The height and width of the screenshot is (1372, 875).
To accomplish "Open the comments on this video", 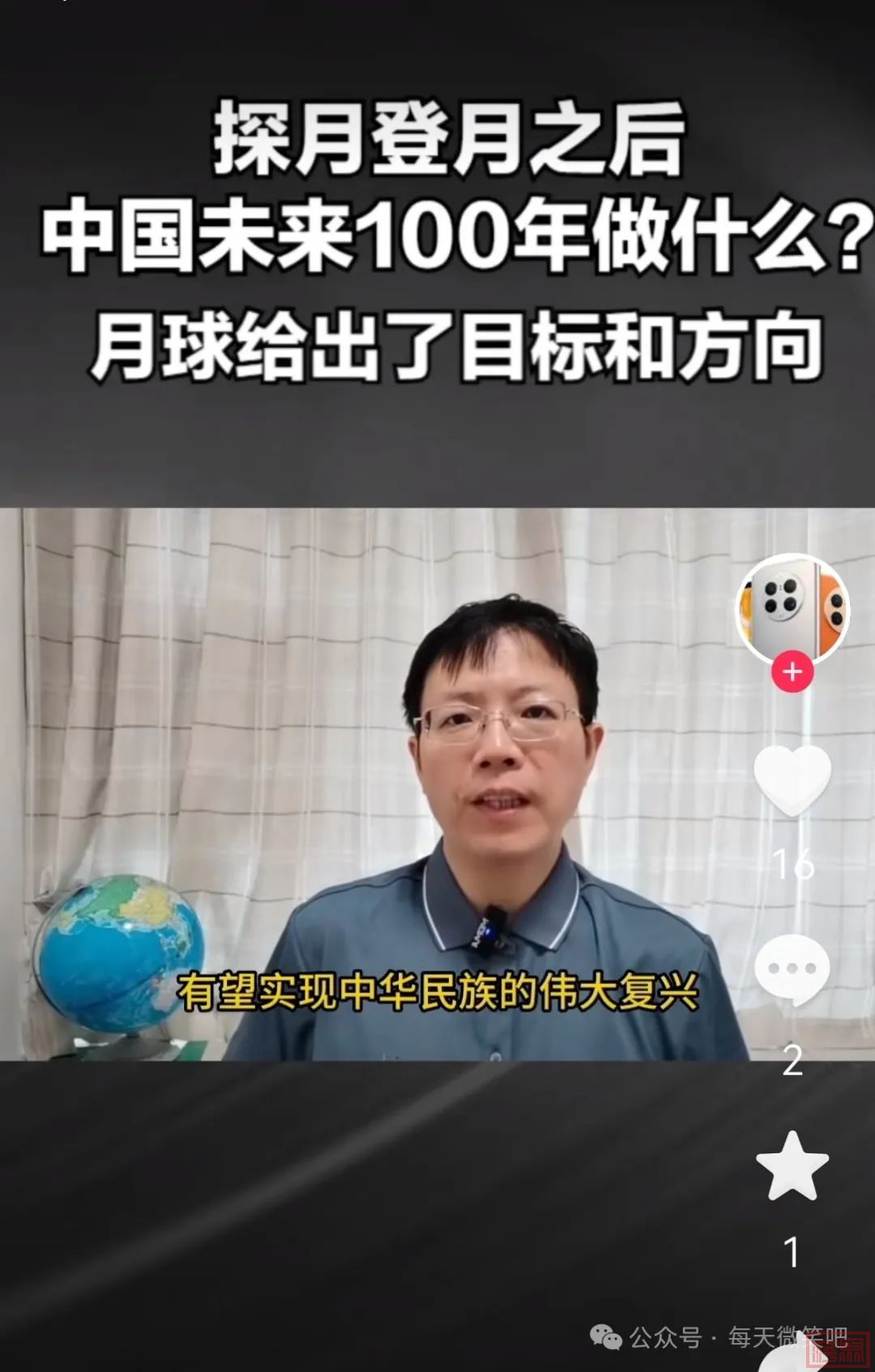I will point(792,968).
